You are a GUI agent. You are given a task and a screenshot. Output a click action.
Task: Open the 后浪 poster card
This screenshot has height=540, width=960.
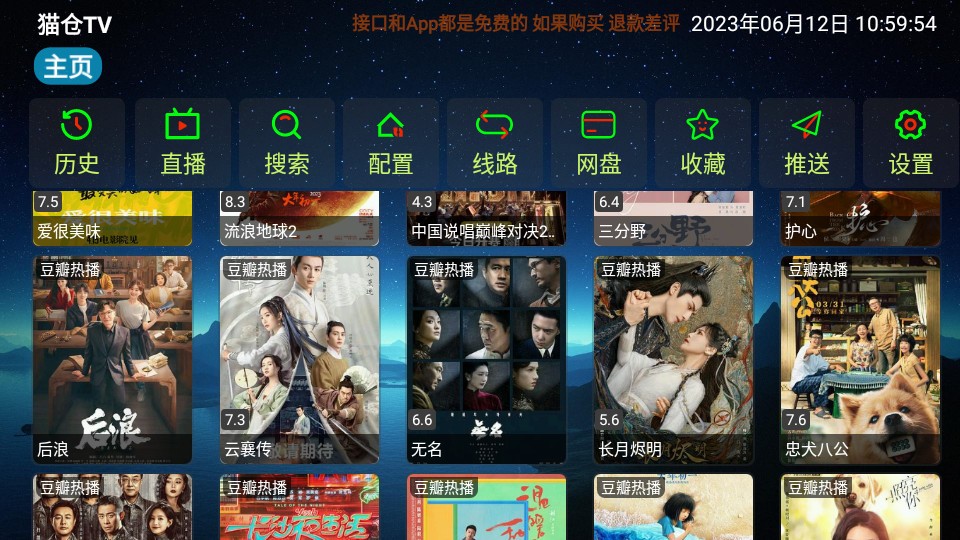tap(112, 360)
